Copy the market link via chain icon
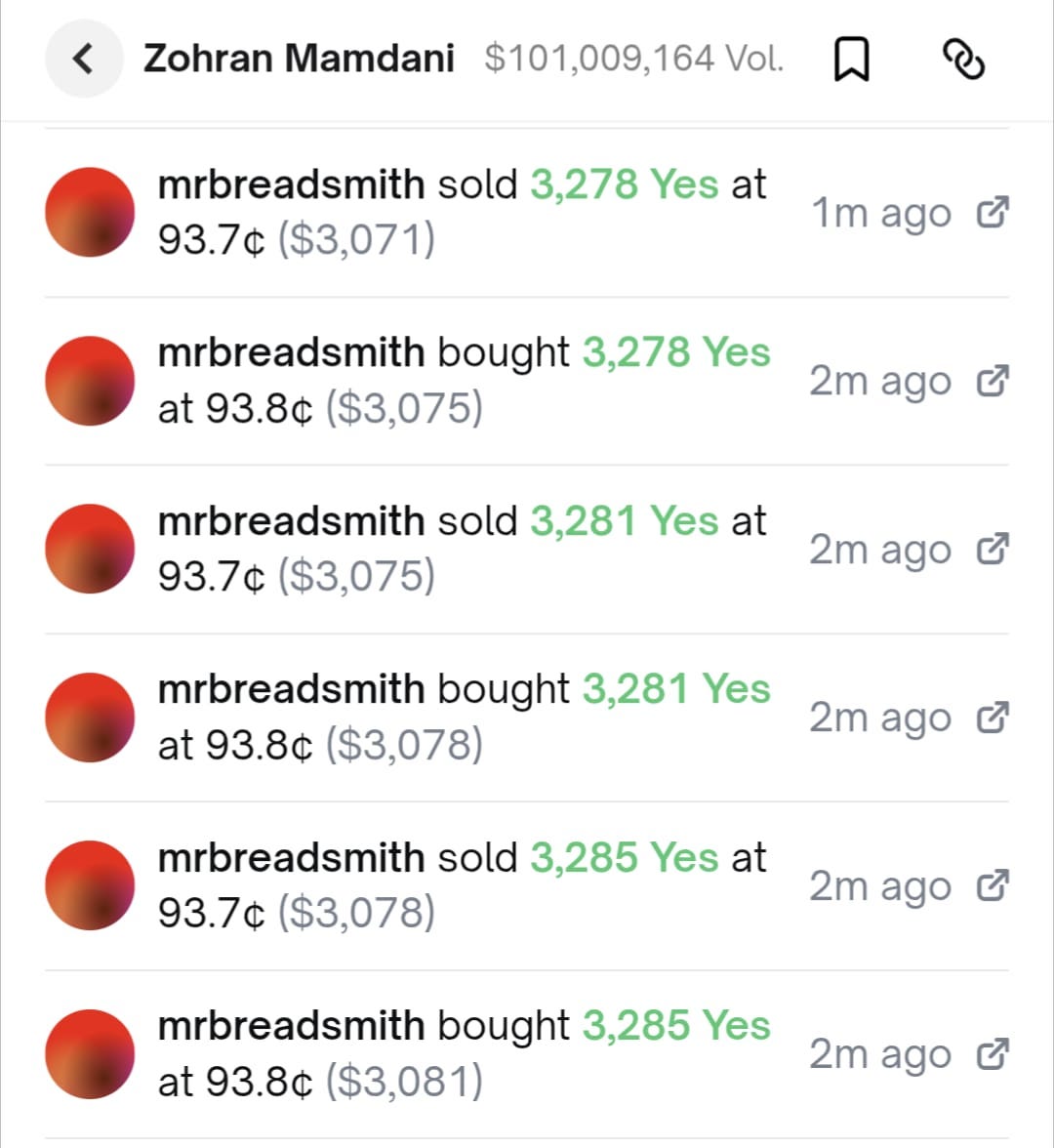The width and height of the screenshot is (1054, 1148). (x=963, y=61)
